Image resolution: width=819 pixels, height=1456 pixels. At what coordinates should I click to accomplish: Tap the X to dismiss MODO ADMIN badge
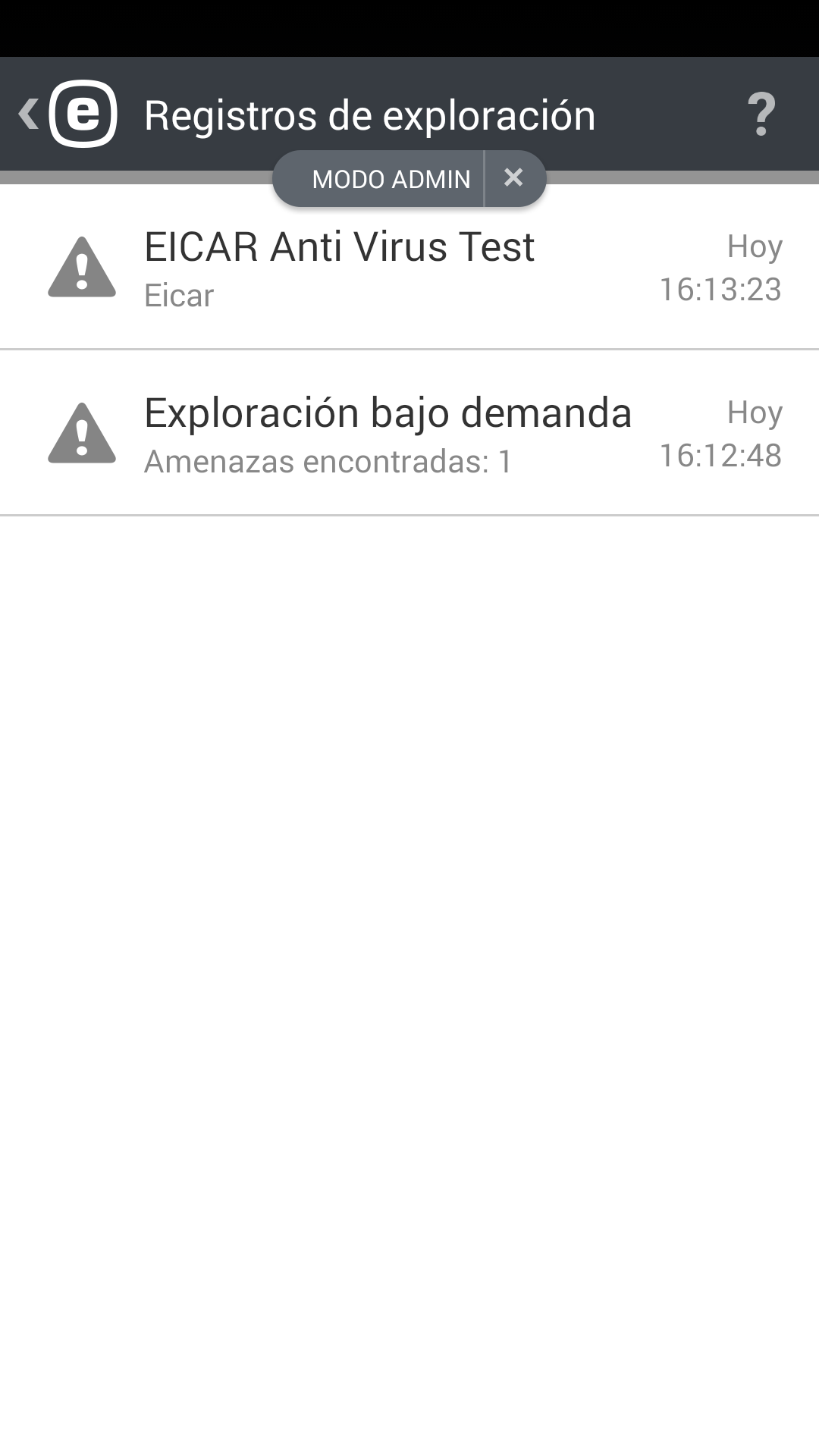pos(515,179)
